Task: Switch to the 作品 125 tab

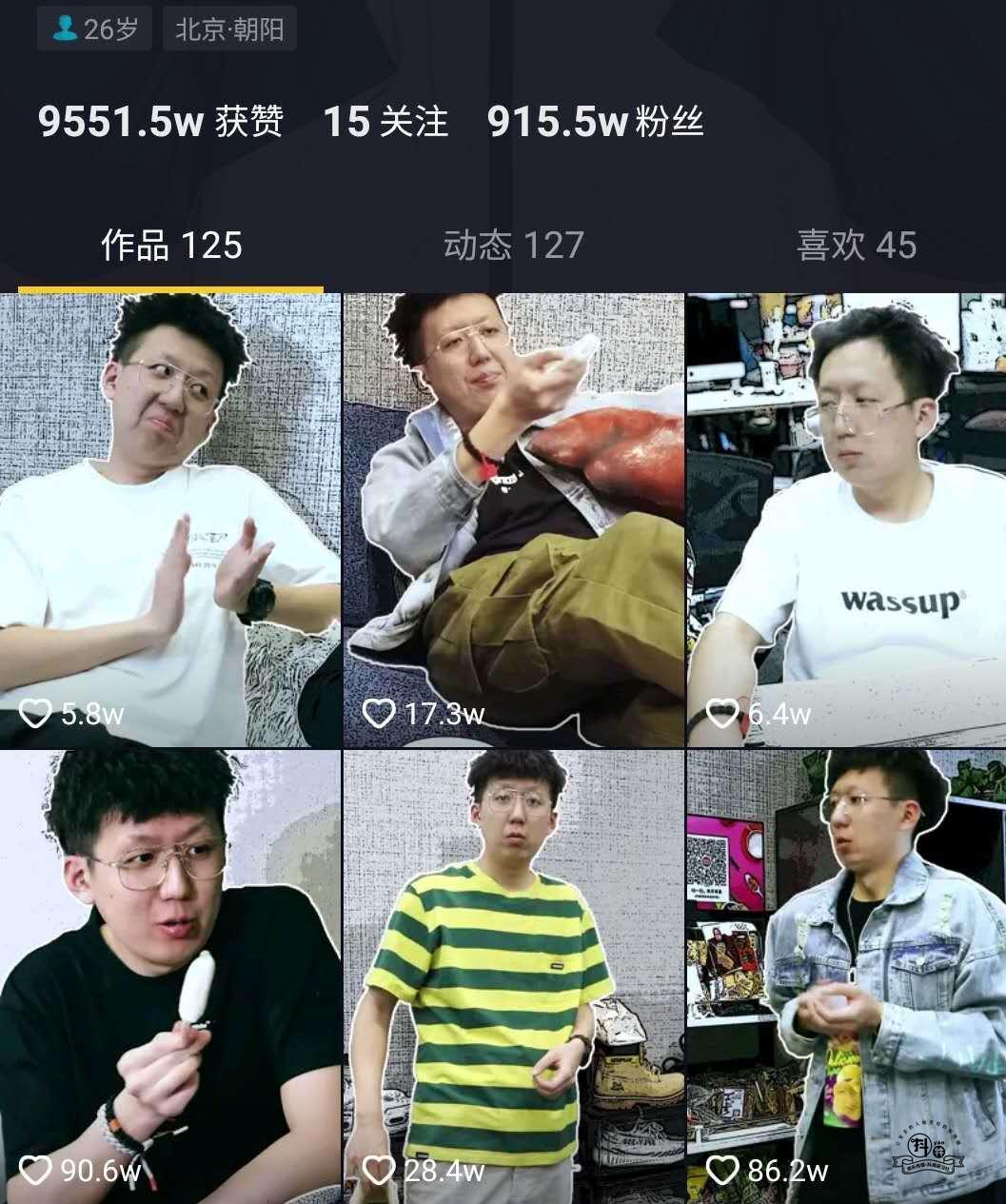Action: 171,246
